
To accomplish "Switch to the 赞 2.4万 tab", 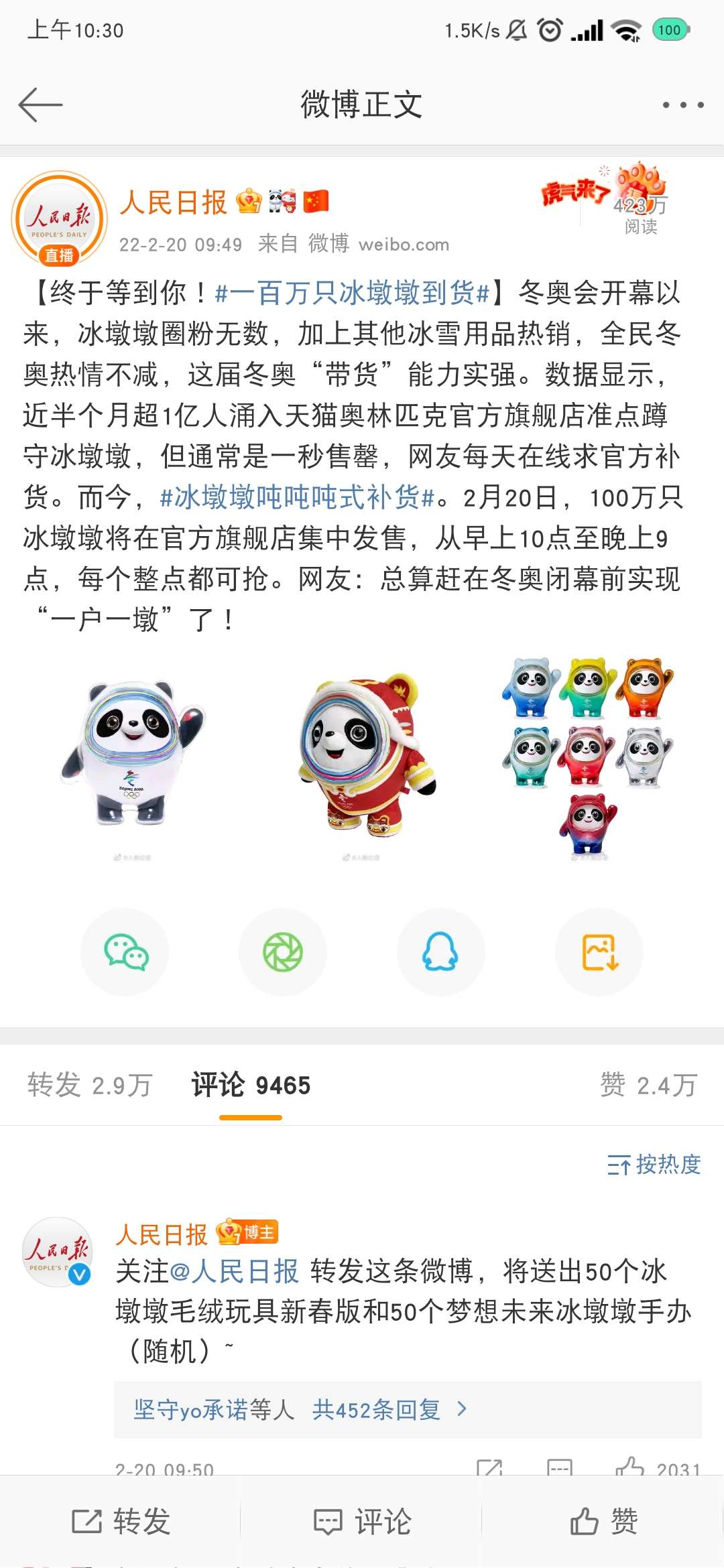I will click(648, 1085).
